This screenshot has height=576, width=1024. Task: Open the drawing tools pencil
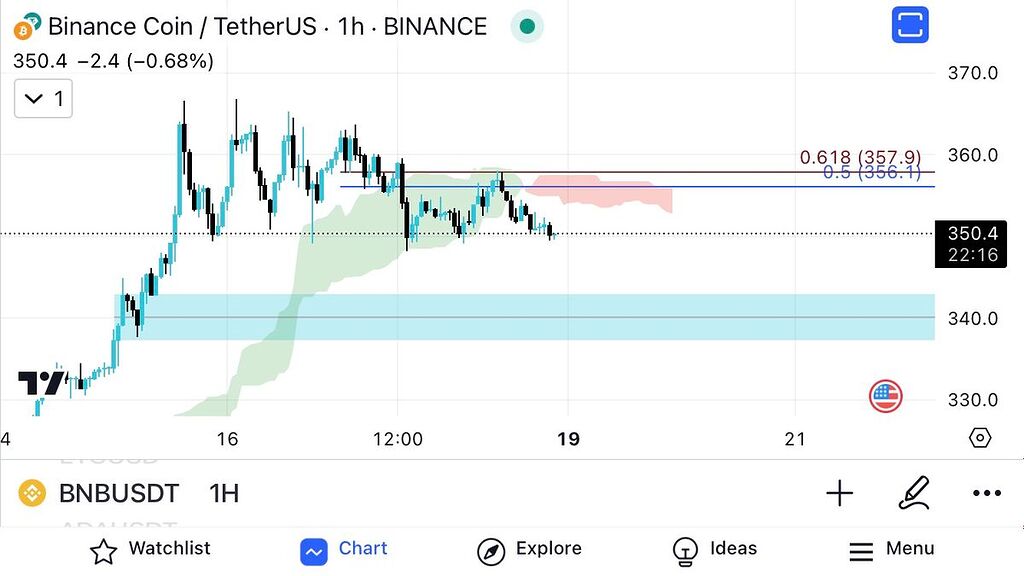tap(913, 492)
